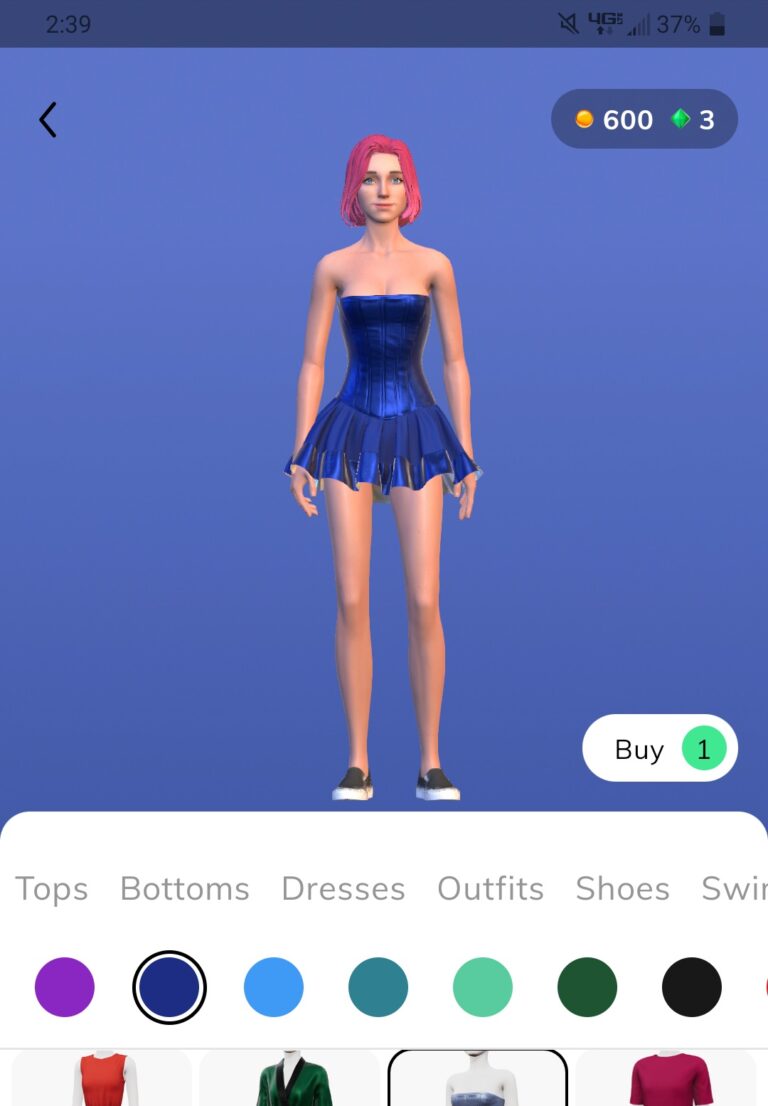This screenshot has width=768, height=1106.
Task: Try on the green robe dress
Action: [289, 1080]
